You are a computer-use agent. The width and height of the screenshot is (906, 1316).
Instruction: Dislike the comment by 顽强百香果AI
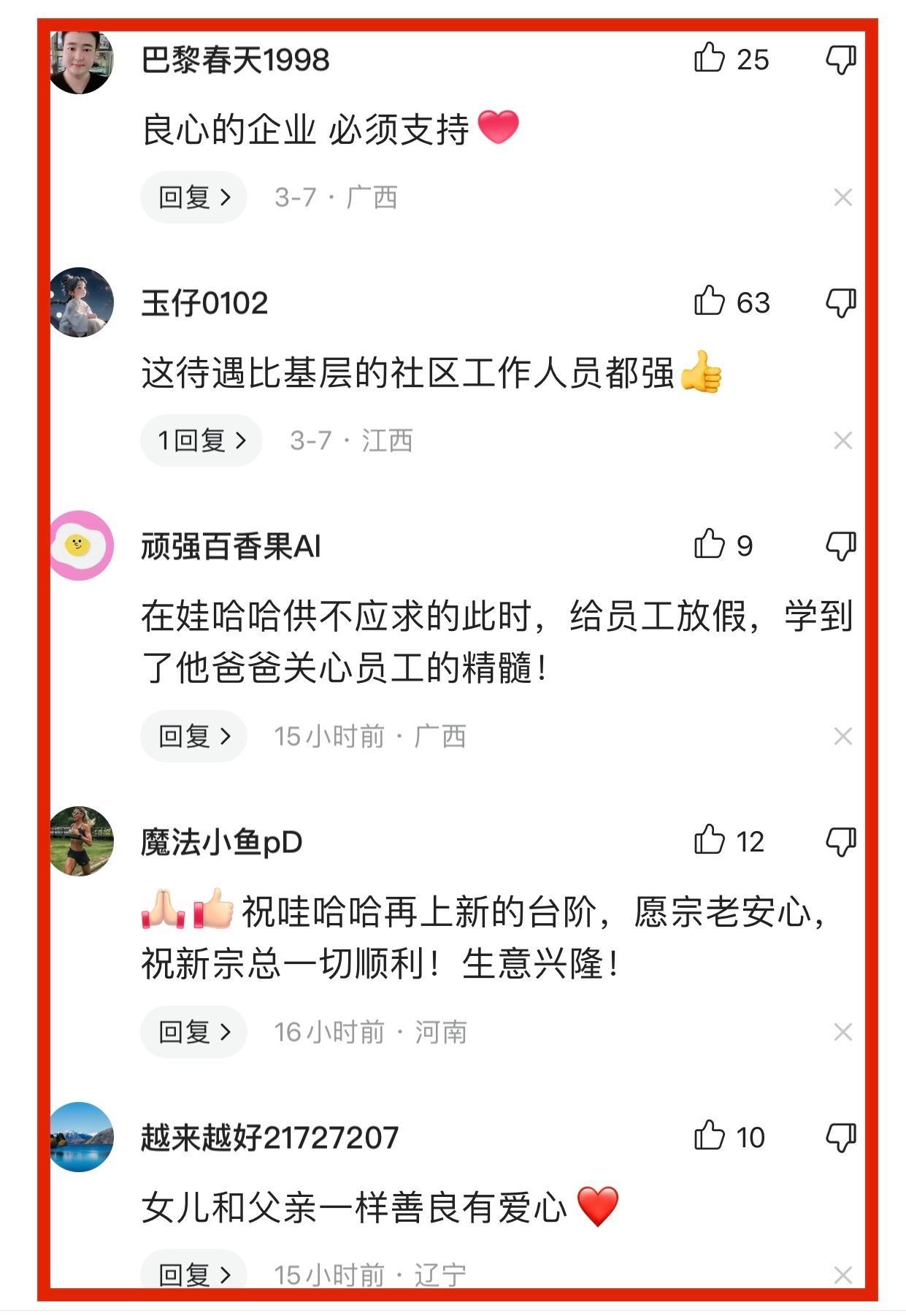(840, 546)
